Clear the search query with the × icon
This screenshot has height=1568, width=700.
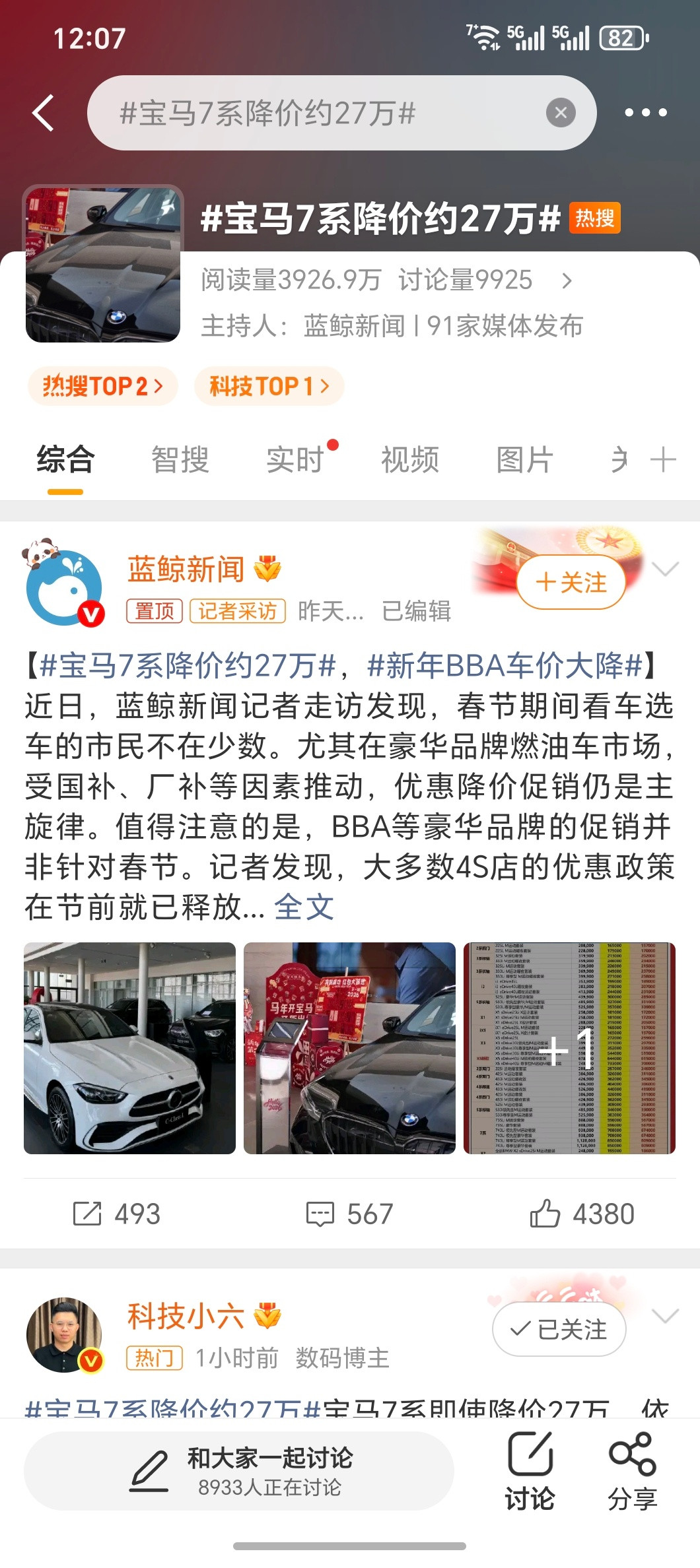pyautogui.click(x=559, y=112)
